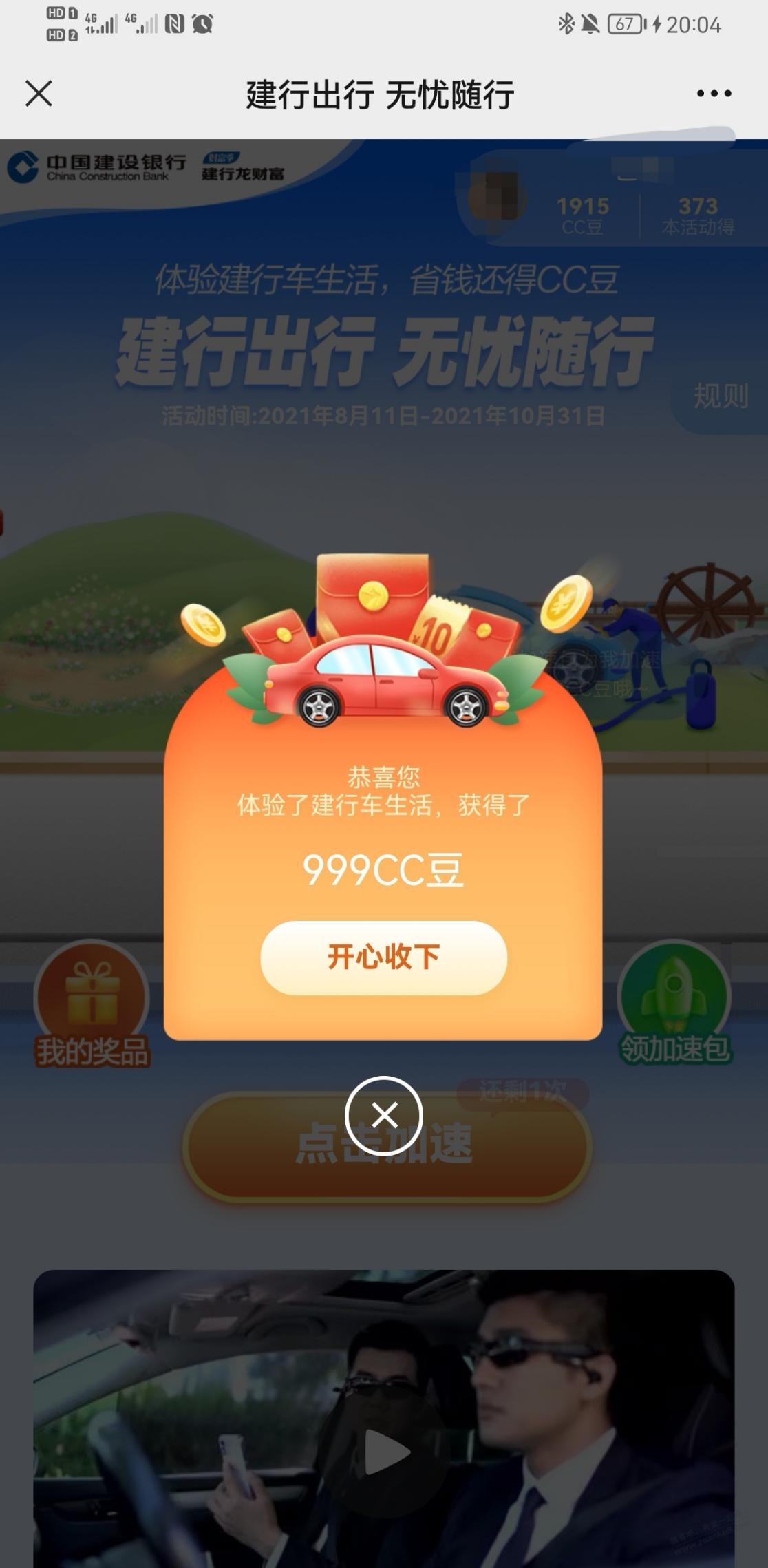Tap 领加速包 rocket button
This screenshot has height=1568, width=768.
coord(674,1004)
